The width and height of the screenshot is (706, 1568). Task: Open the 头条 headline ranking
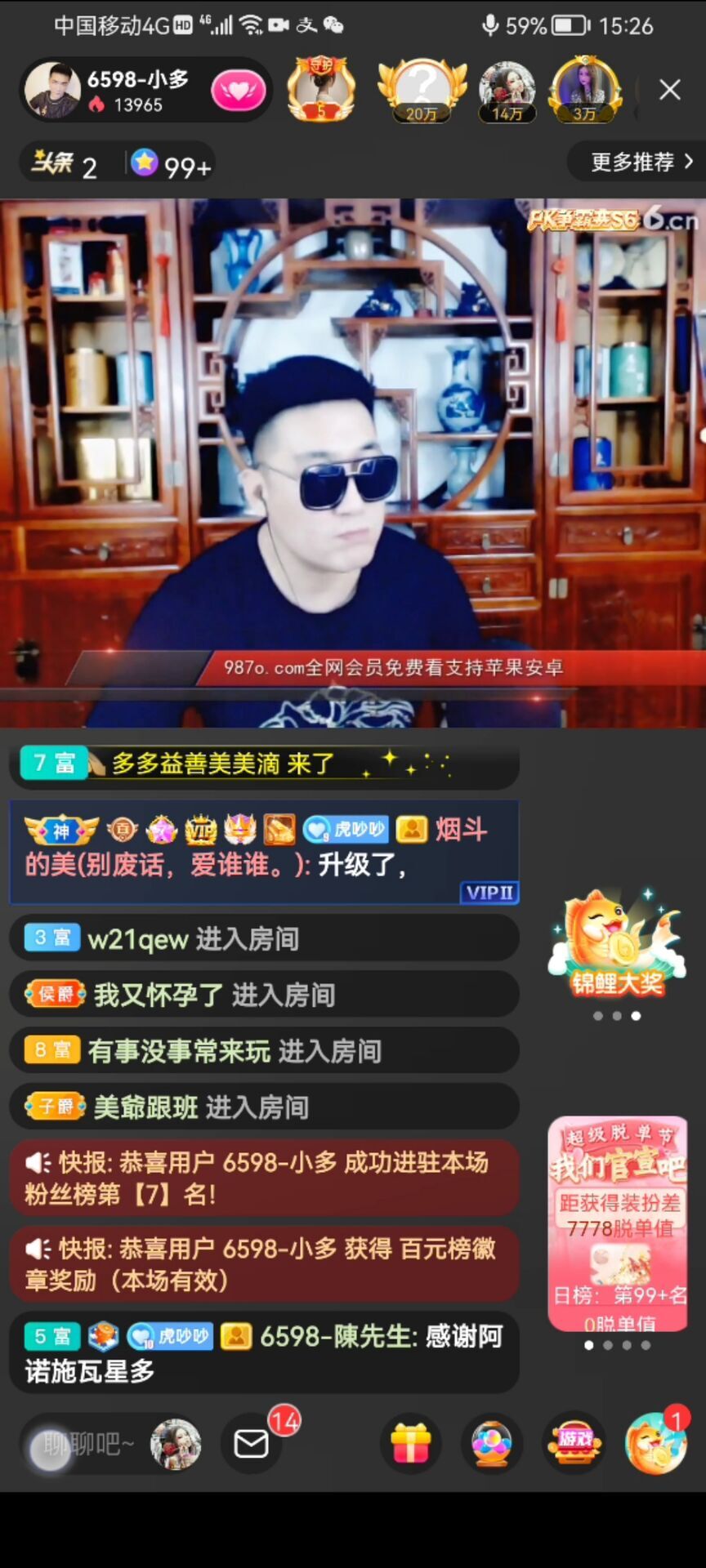pyautogui.click(x=65, y=164)
